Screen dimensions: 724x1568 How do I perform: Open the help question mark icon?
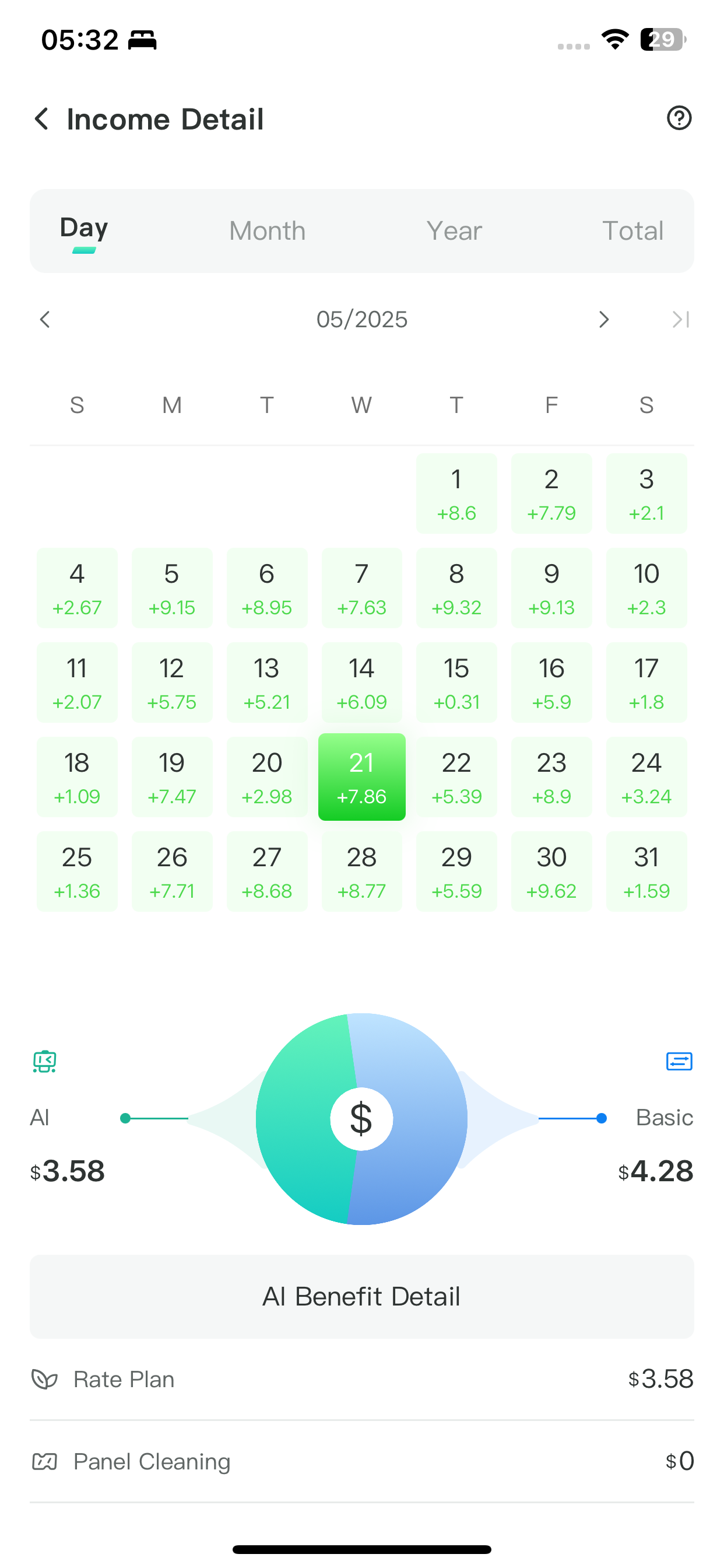(679, 118)
